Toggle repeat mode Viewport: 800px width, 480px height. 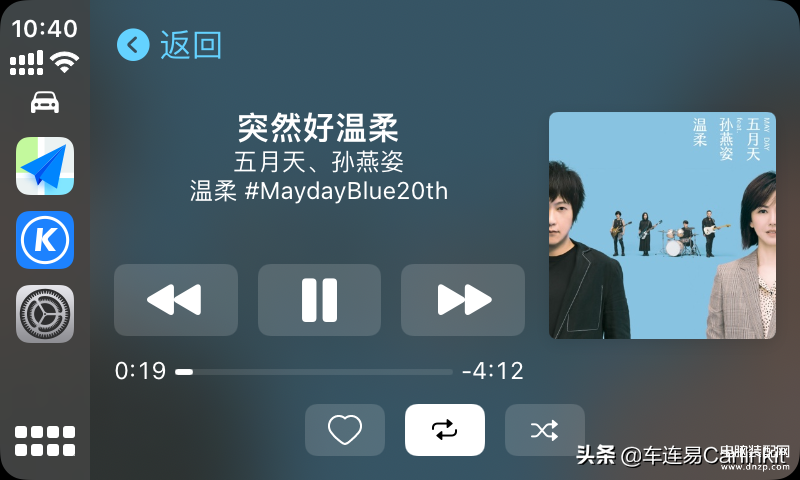pyautogui.click(x=445, y=430)
